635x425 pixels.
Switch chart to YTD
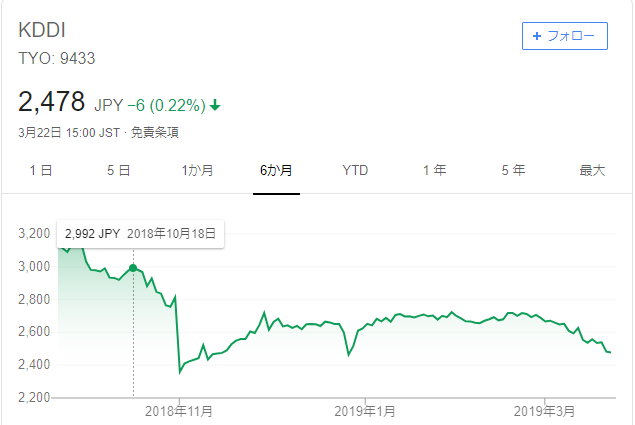pyautogui.click(x=355, y=171)
